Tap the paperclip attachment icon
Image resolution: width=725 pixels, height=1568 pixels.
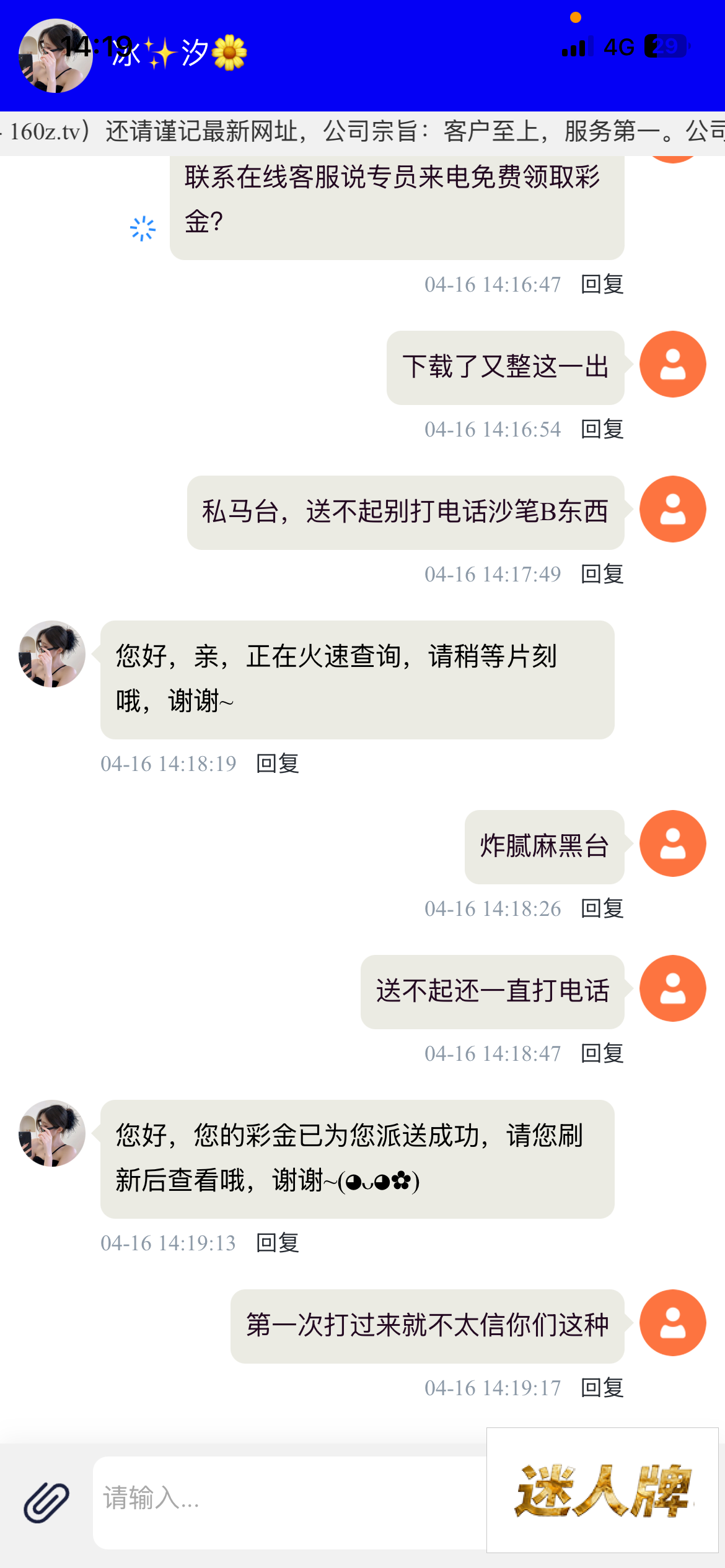pos(46,1501)
